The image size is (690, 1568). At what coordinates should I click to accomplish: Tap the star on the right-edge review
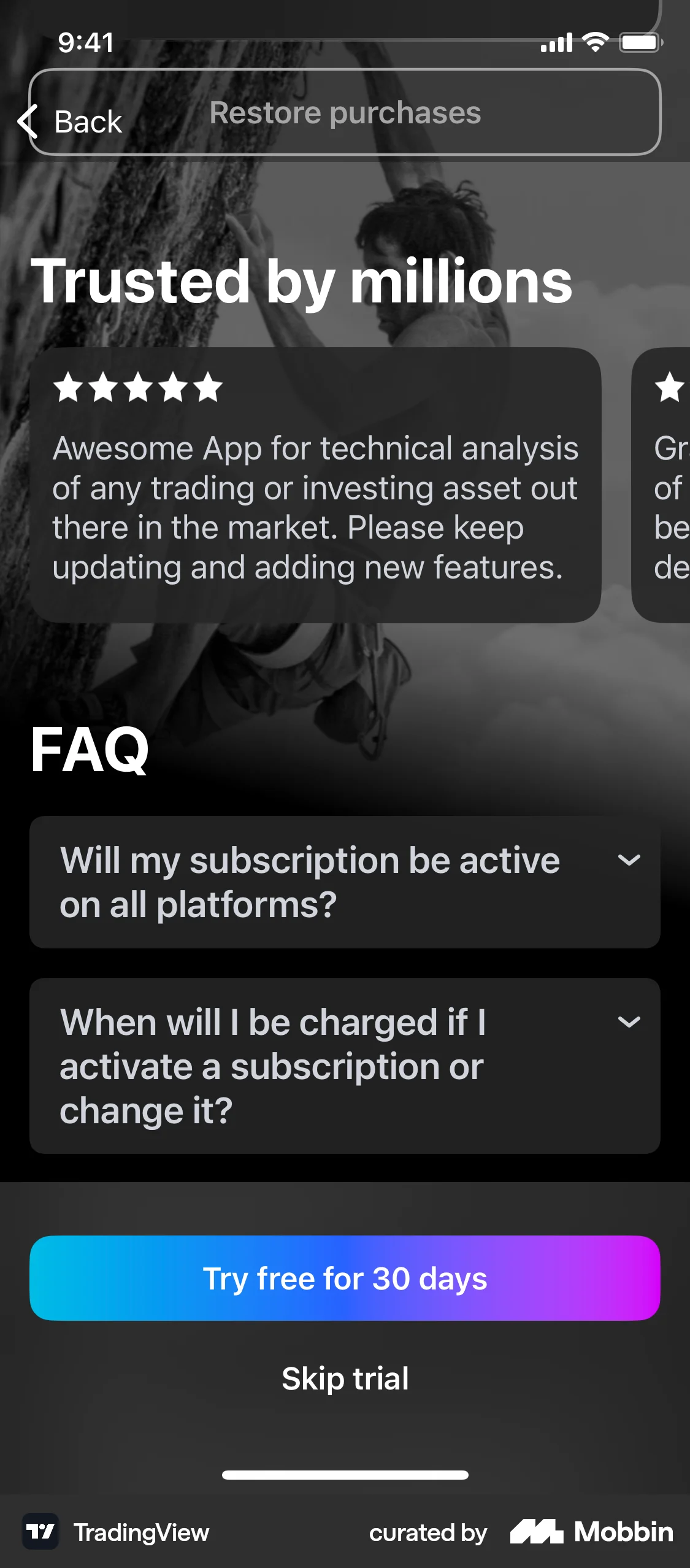pyautogui.click(x=669, y=385)
